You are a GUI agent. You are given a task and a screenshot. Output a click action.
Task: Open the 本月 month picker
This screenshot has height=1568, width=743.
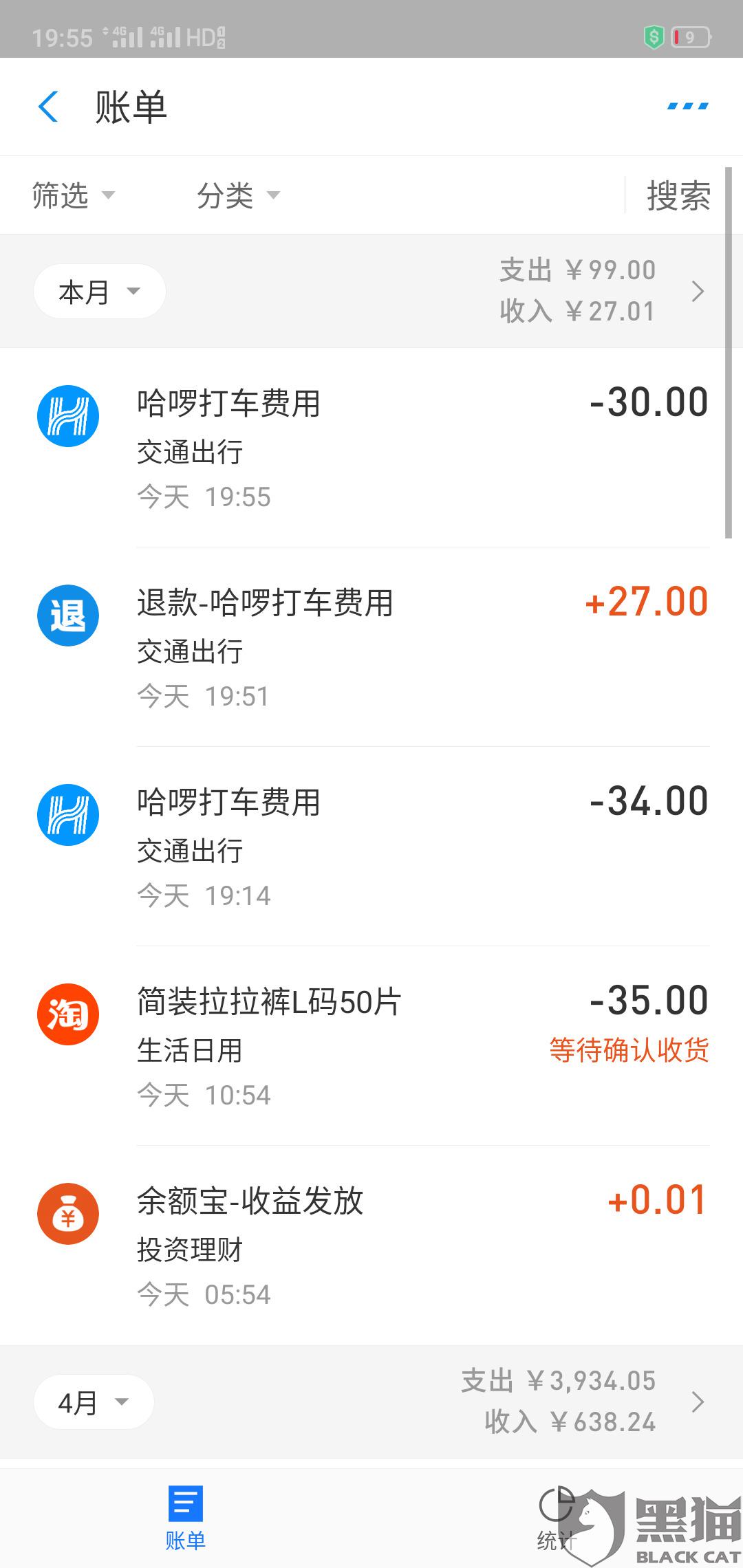[100, 292]
